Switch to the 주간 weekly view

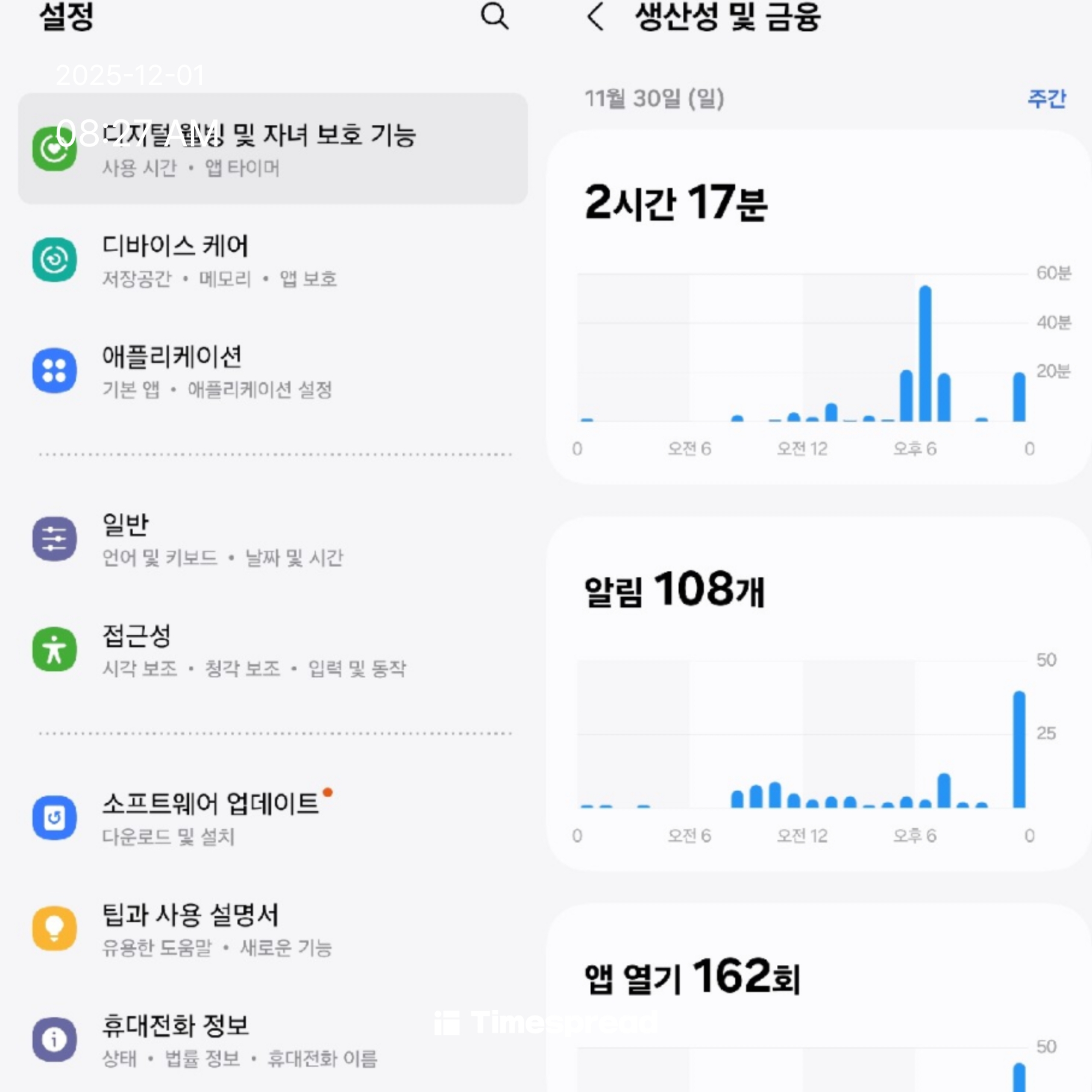(1046, 99)
